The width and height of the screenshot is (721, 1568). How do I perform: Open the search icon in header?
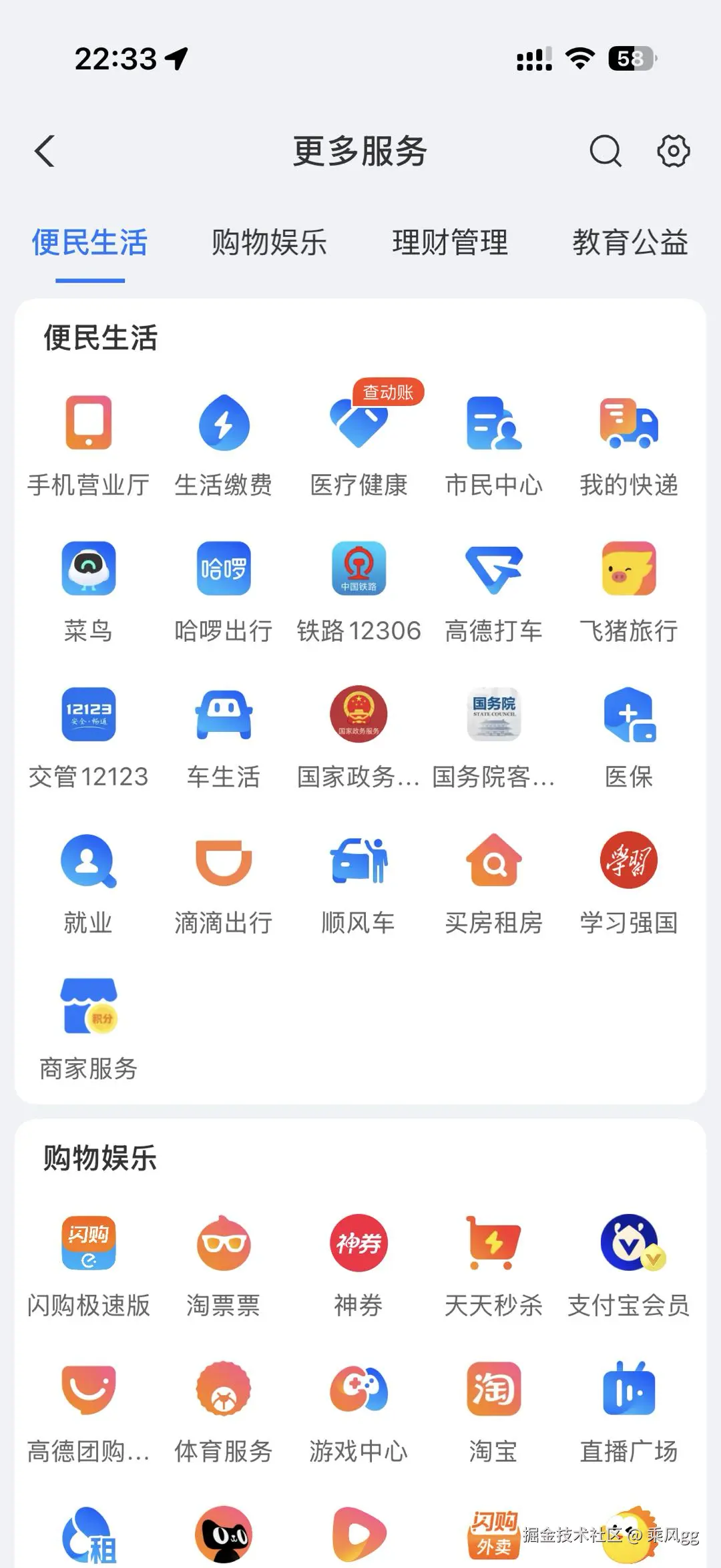tap(605, 151)
